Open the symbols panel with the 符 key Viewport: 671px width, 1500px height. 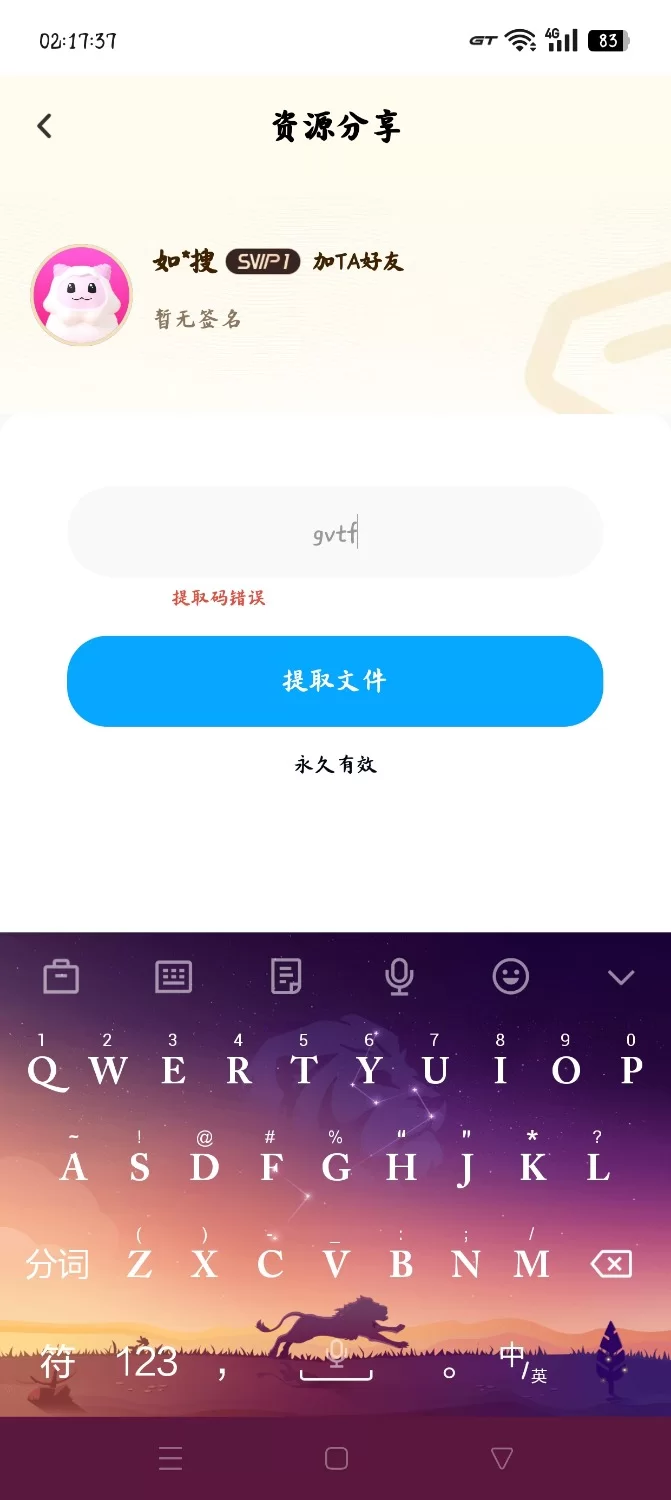coord(58,1362)
